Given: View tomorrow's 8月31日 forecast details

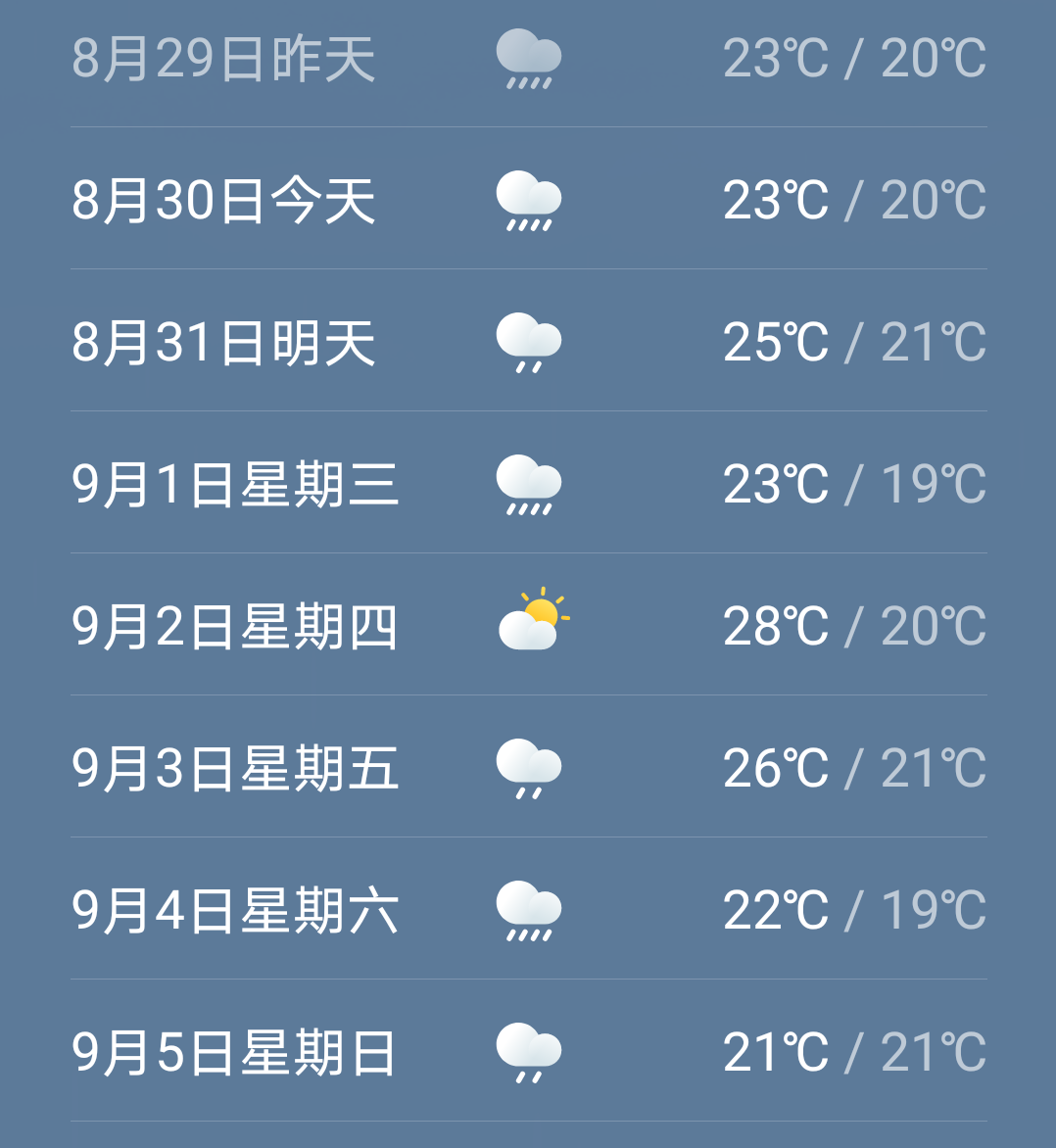Looking at the screenshot, I should tap(528, 342).
